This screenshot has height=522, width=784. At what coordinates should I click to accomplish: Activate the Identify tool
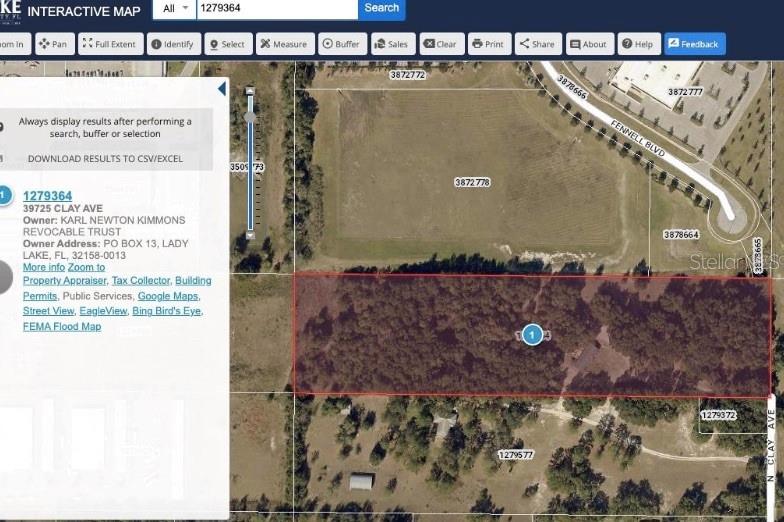pos(173,44)
